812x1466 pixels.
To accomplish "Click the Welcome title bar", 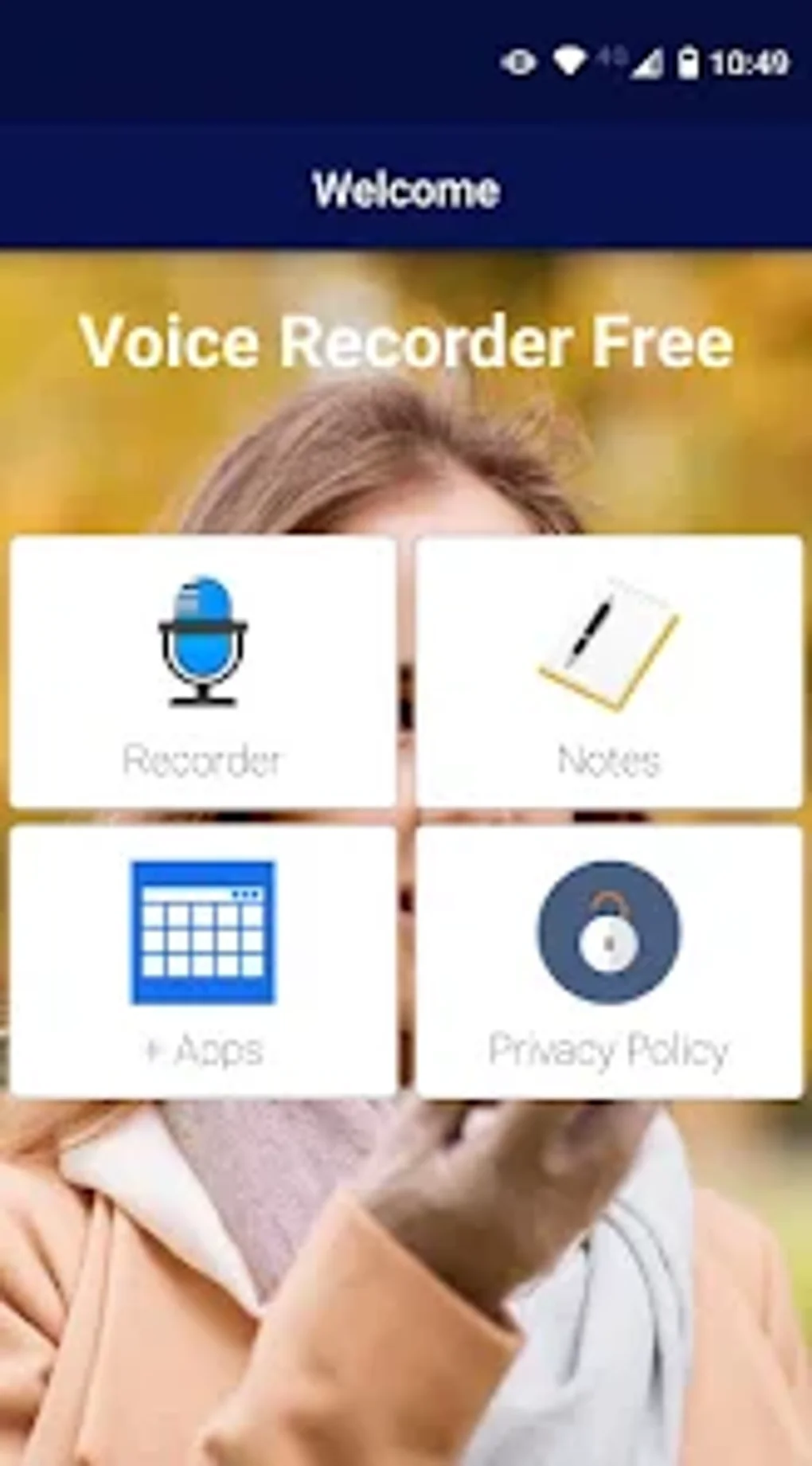I will pyautogui.click(x=404, y=189).
